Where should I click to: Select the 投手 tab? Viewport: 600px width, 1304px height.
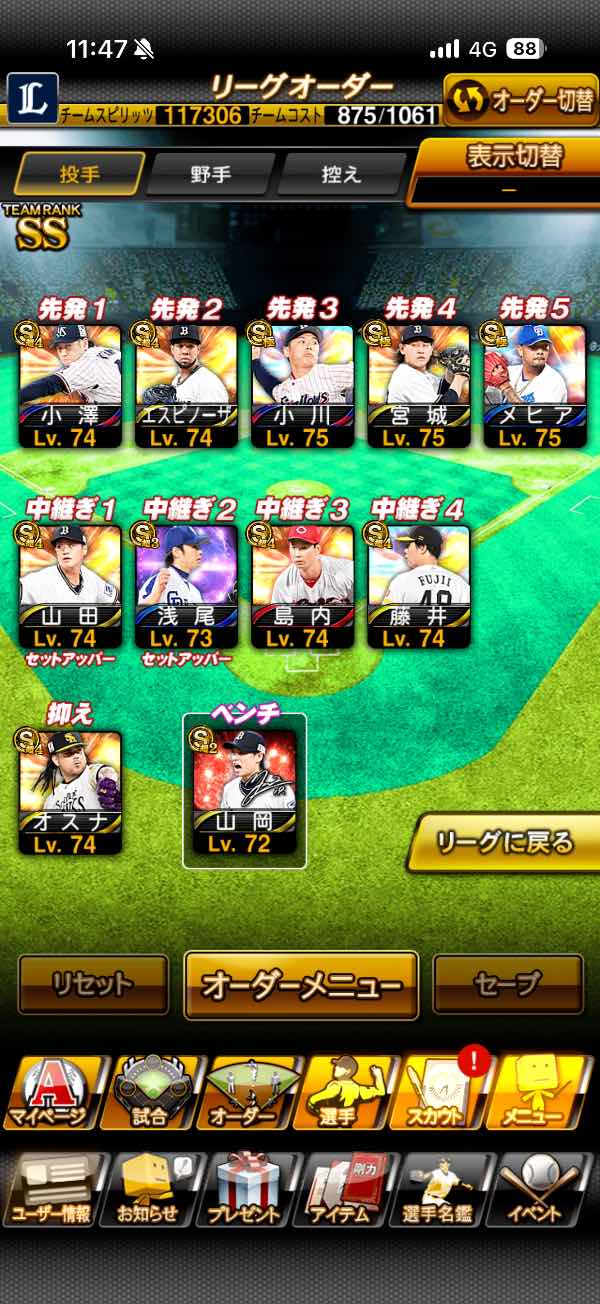(79, 174)
